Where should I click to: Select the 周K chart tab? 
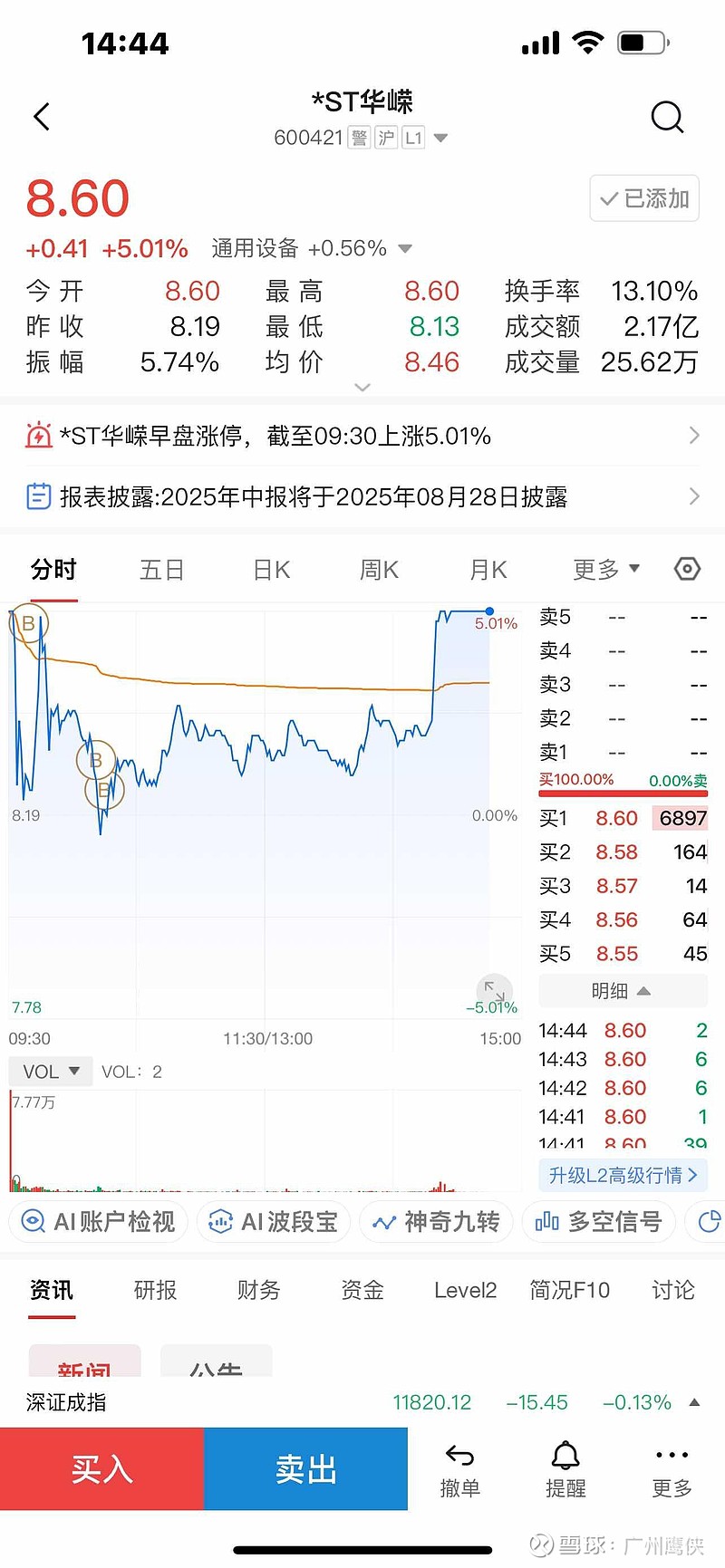click(x=379, y=570)
